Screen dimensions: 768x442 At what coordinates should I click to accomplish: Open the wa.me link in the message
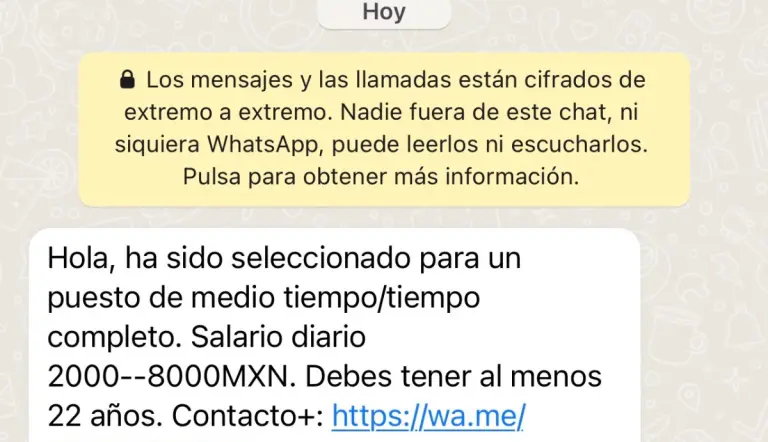(x=428, y=415)
